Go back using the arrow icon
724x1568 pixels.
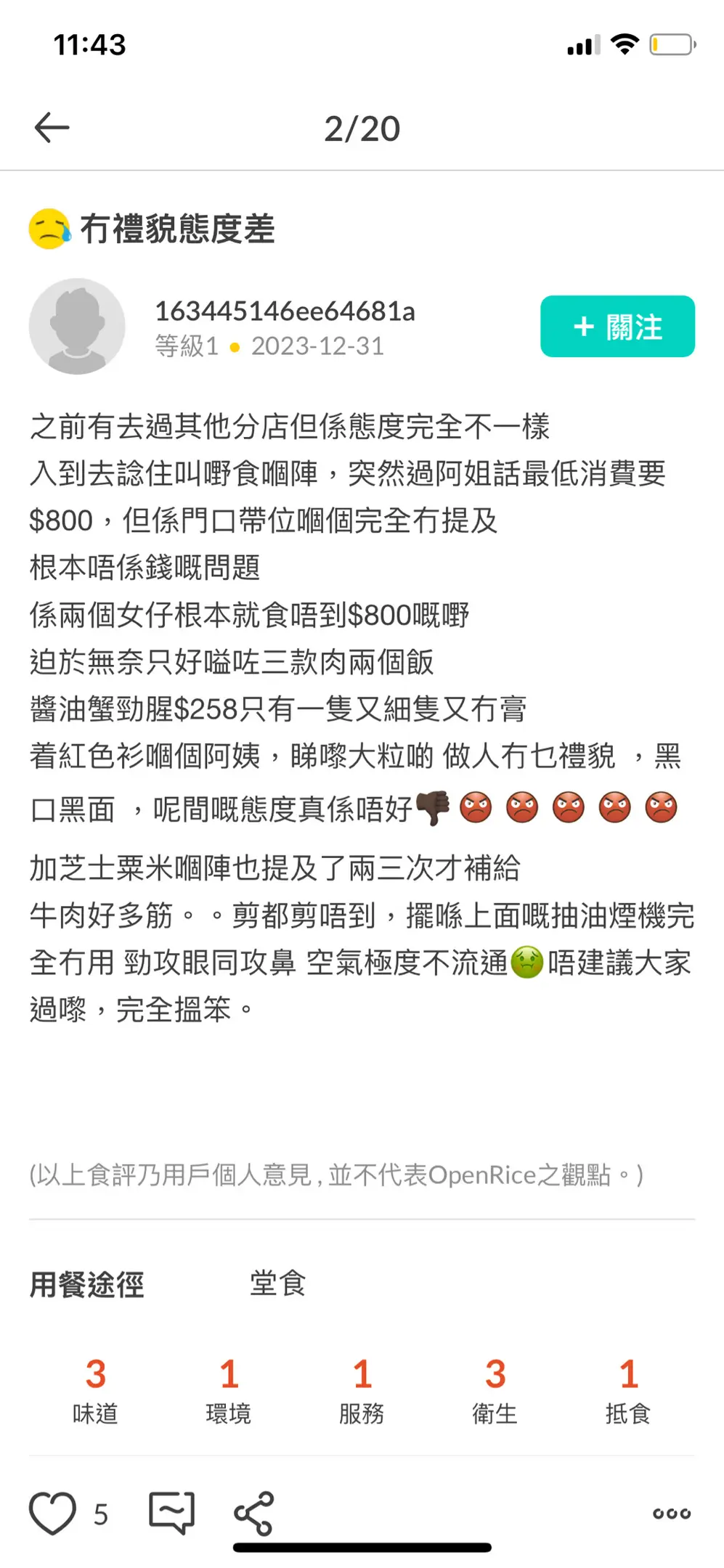click(52, 128)
